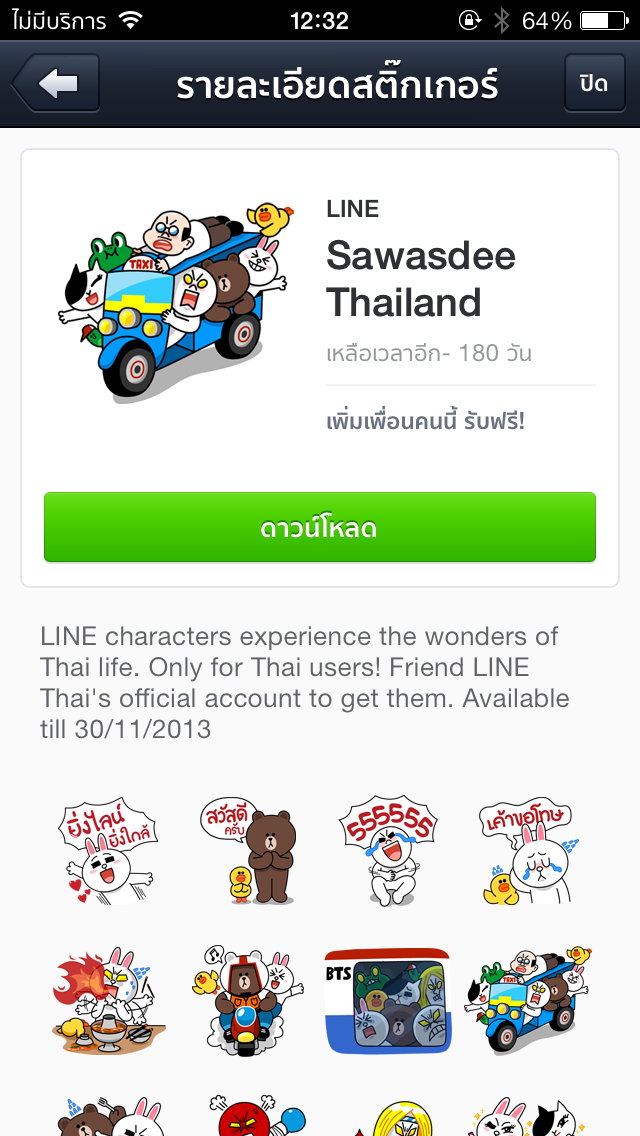Preview the crying เค้าขอโทษ sticker
The height and width of the screenshot is (1136, 640).
click(x=527, y=849)
